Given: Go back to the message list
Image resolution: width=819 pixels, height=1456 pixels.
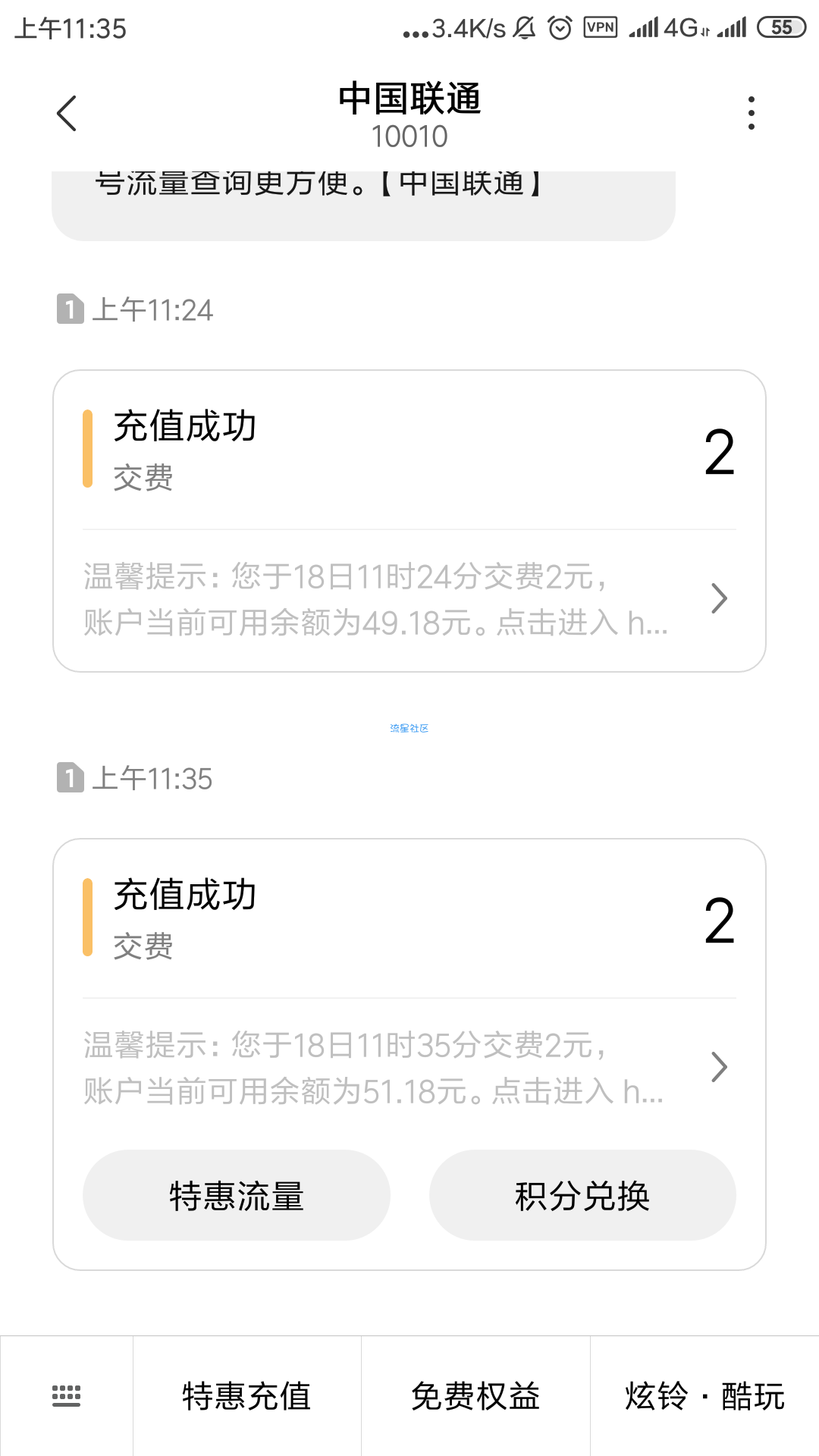Looking at the screenshot, I should pyautogui.click(x=67, y=114).
